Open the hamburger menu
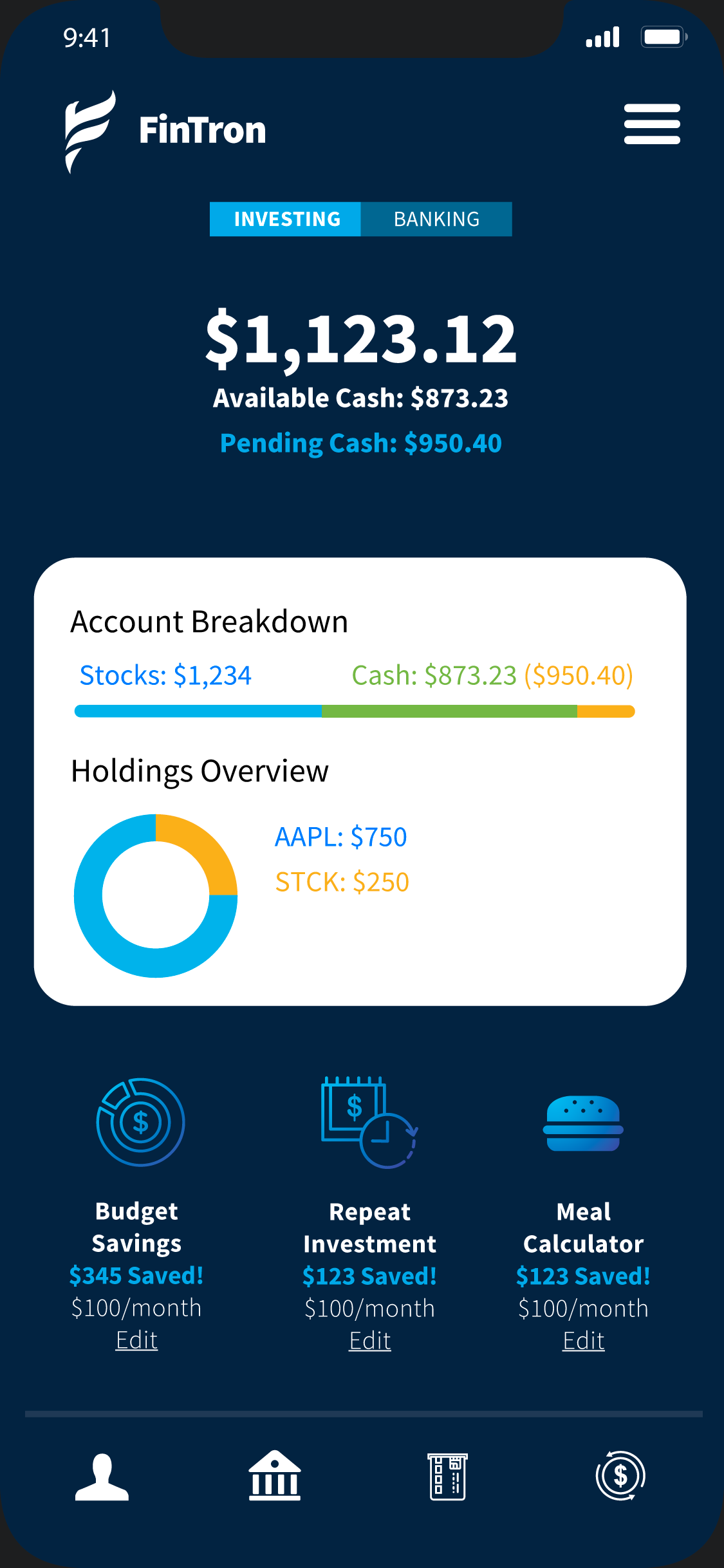 pyautogui.click(x=651, y=124)
